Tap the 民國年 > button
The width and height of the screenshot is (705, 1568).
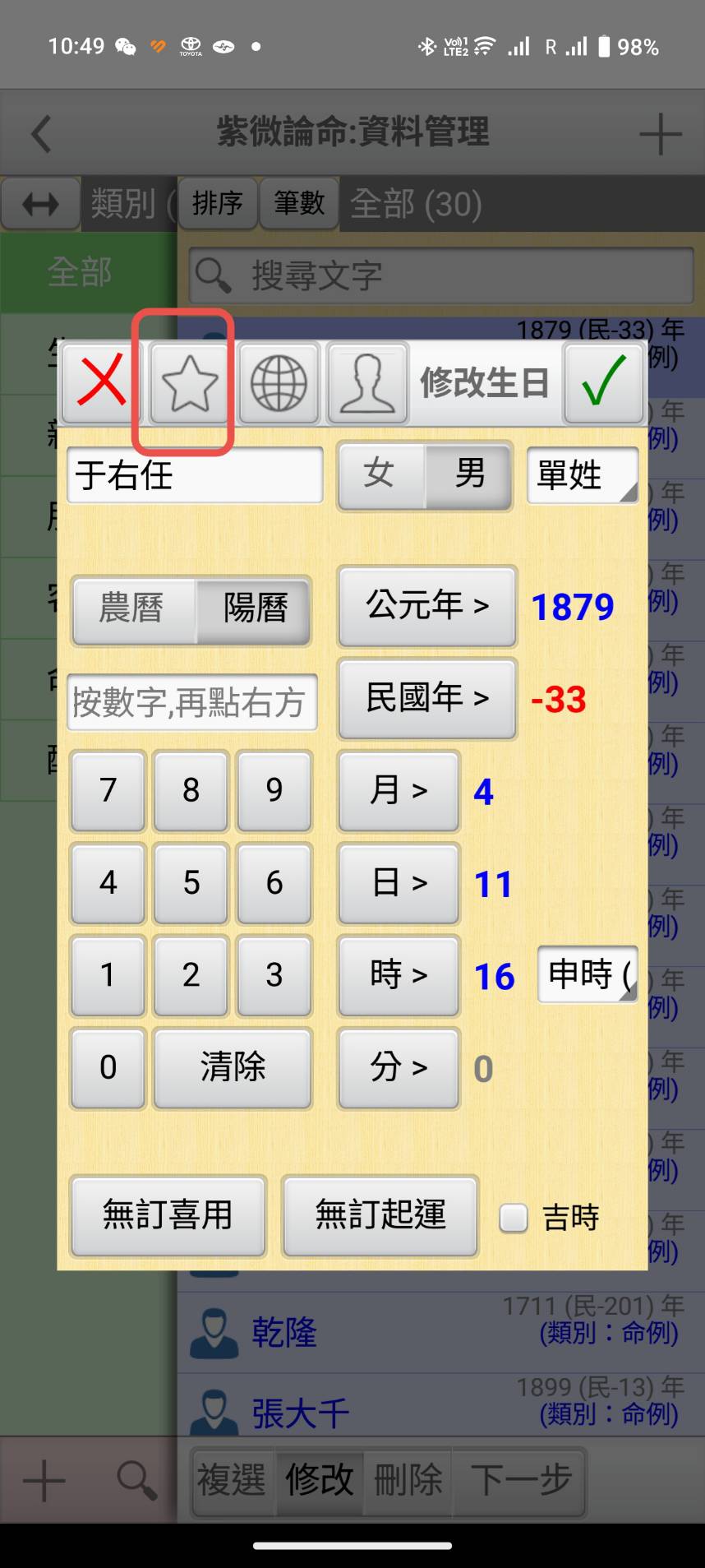tap(426, 698)
